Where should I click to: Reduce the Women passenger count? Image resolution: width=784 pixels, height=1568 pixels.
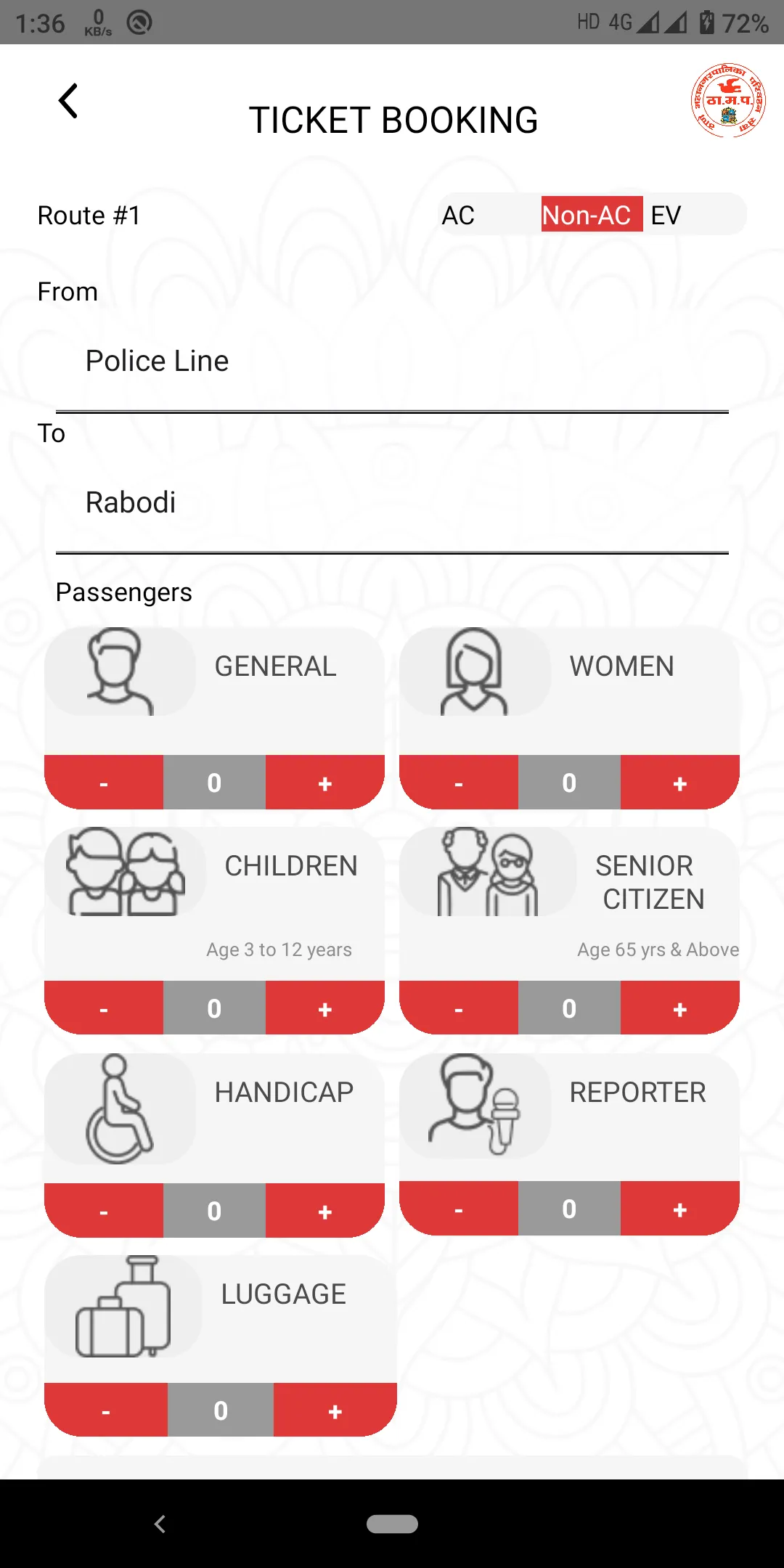coord(459,783)
